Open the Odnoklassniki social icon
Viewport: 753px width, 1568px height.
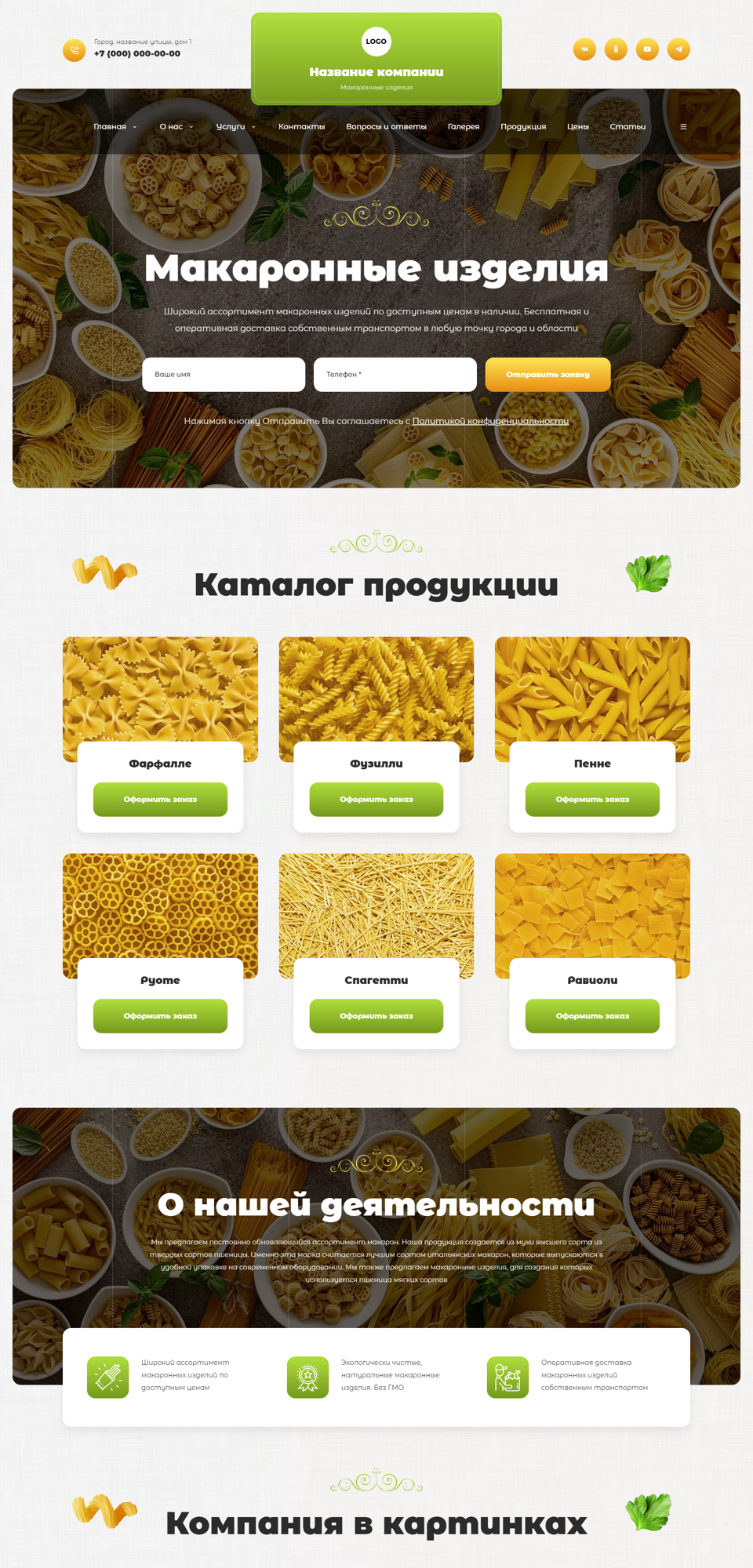[616, 49]
